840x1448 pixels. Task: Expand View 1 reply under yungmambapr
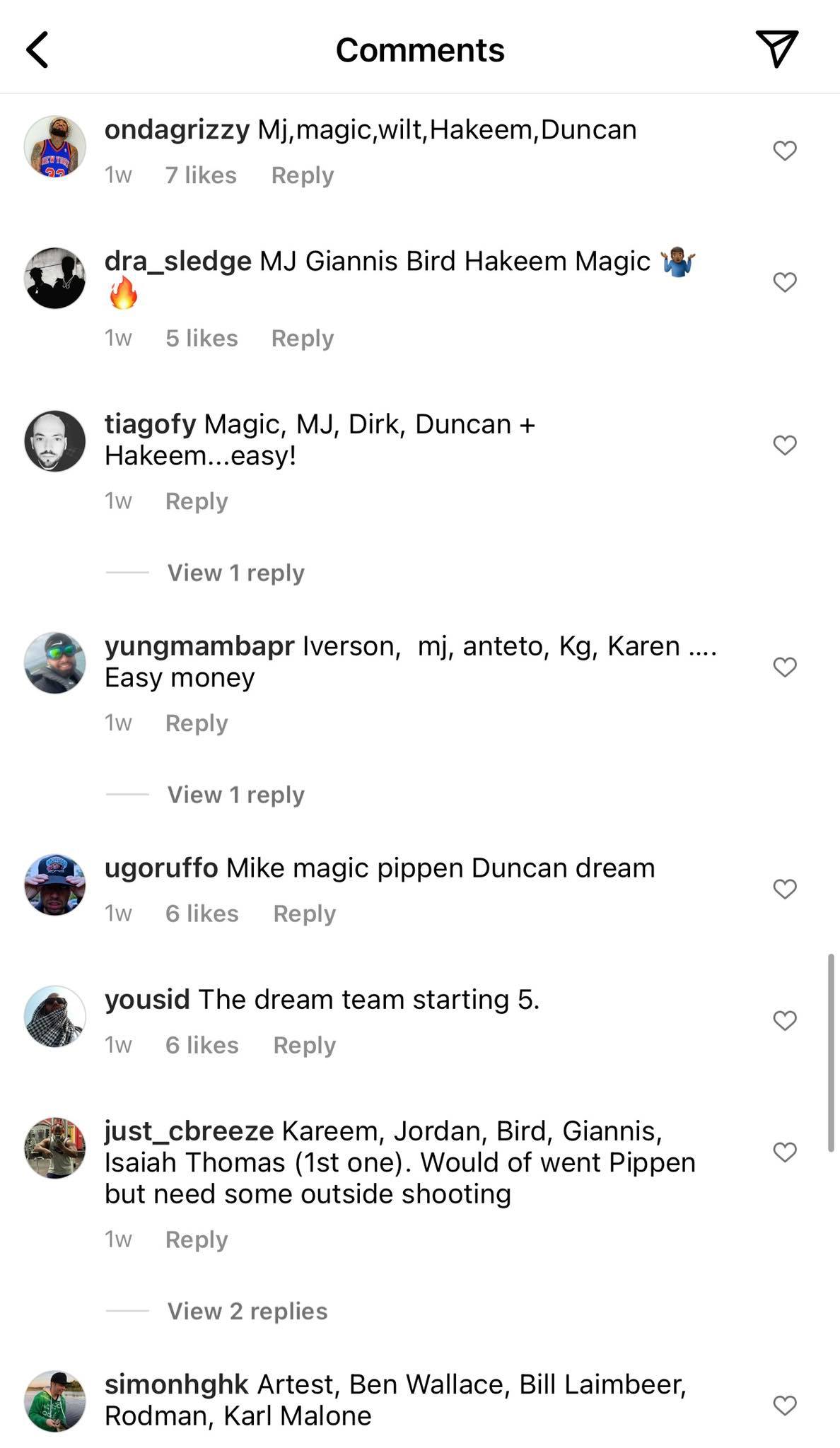click(x=235, y=795)
